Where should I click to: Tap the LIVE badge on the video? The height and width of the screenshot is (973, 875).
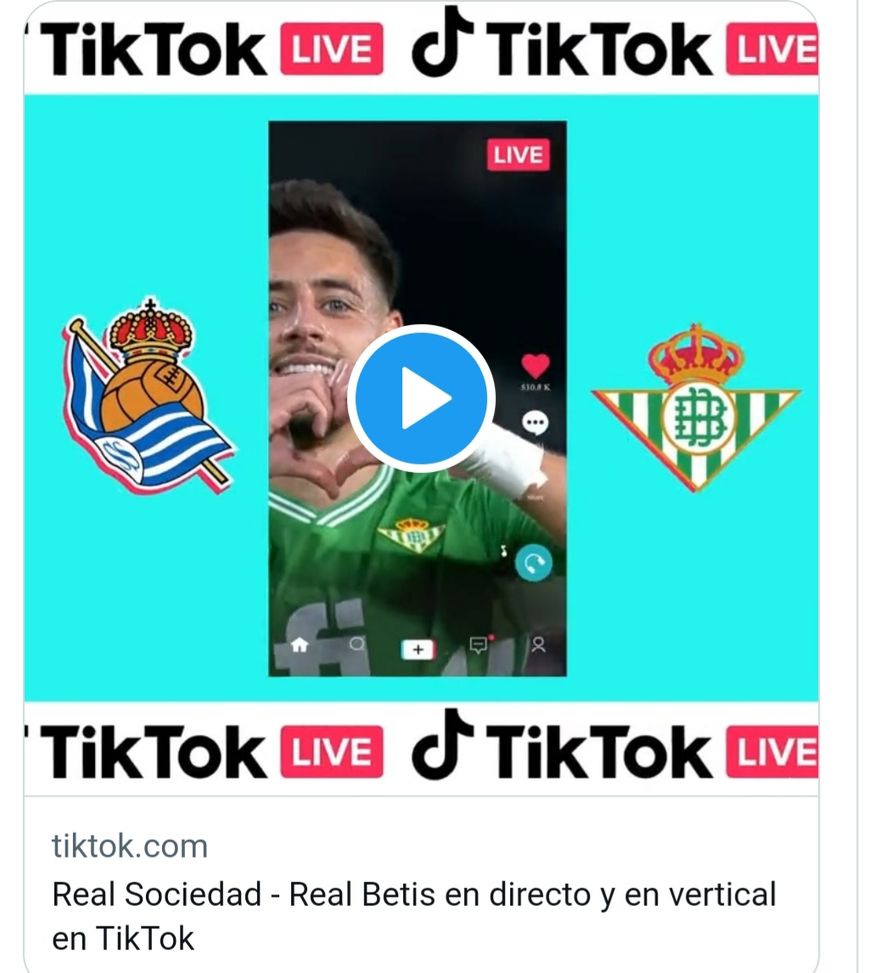point(518,154)
